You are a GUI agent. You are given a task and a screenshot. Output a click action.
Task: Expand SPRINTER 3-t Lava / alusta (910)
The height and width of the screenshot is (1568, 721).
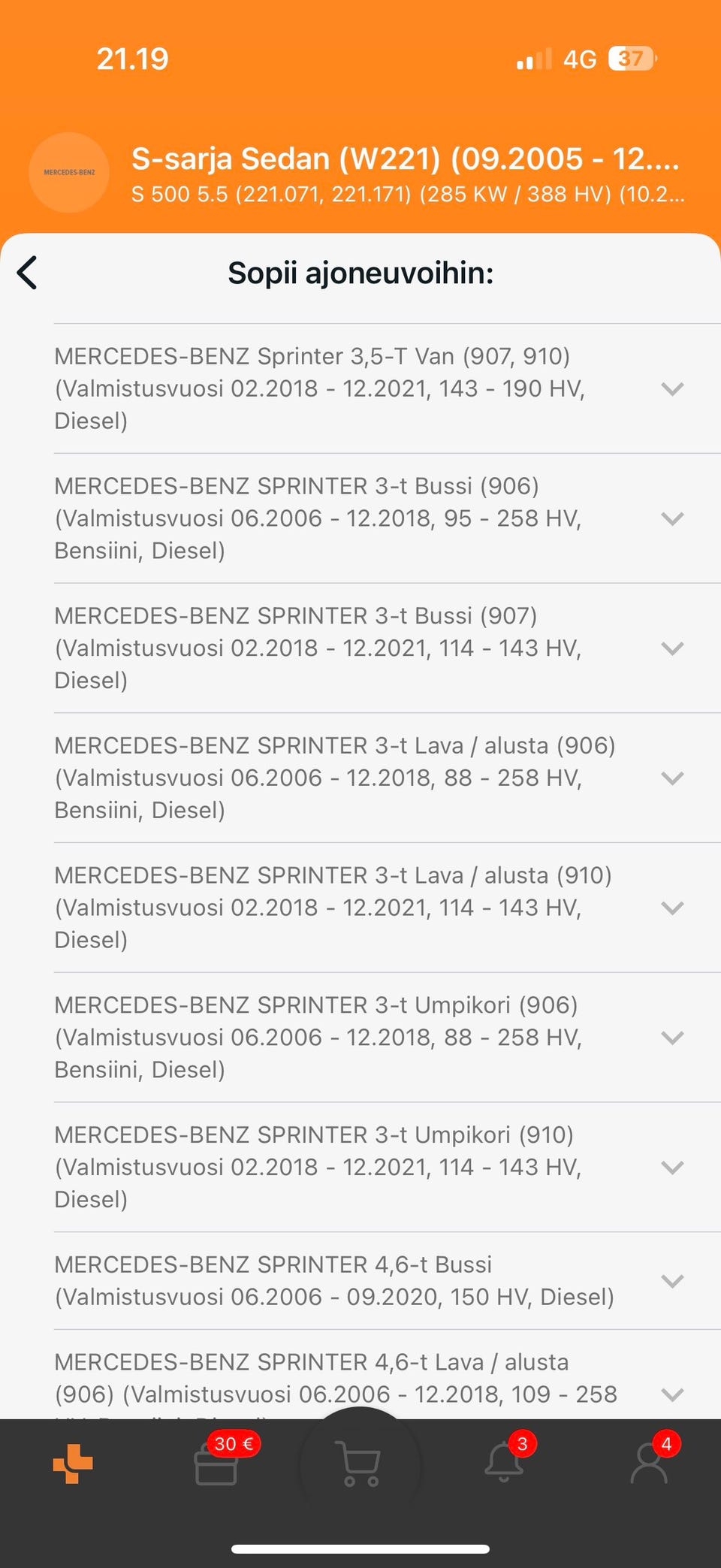tap(672, 908)
